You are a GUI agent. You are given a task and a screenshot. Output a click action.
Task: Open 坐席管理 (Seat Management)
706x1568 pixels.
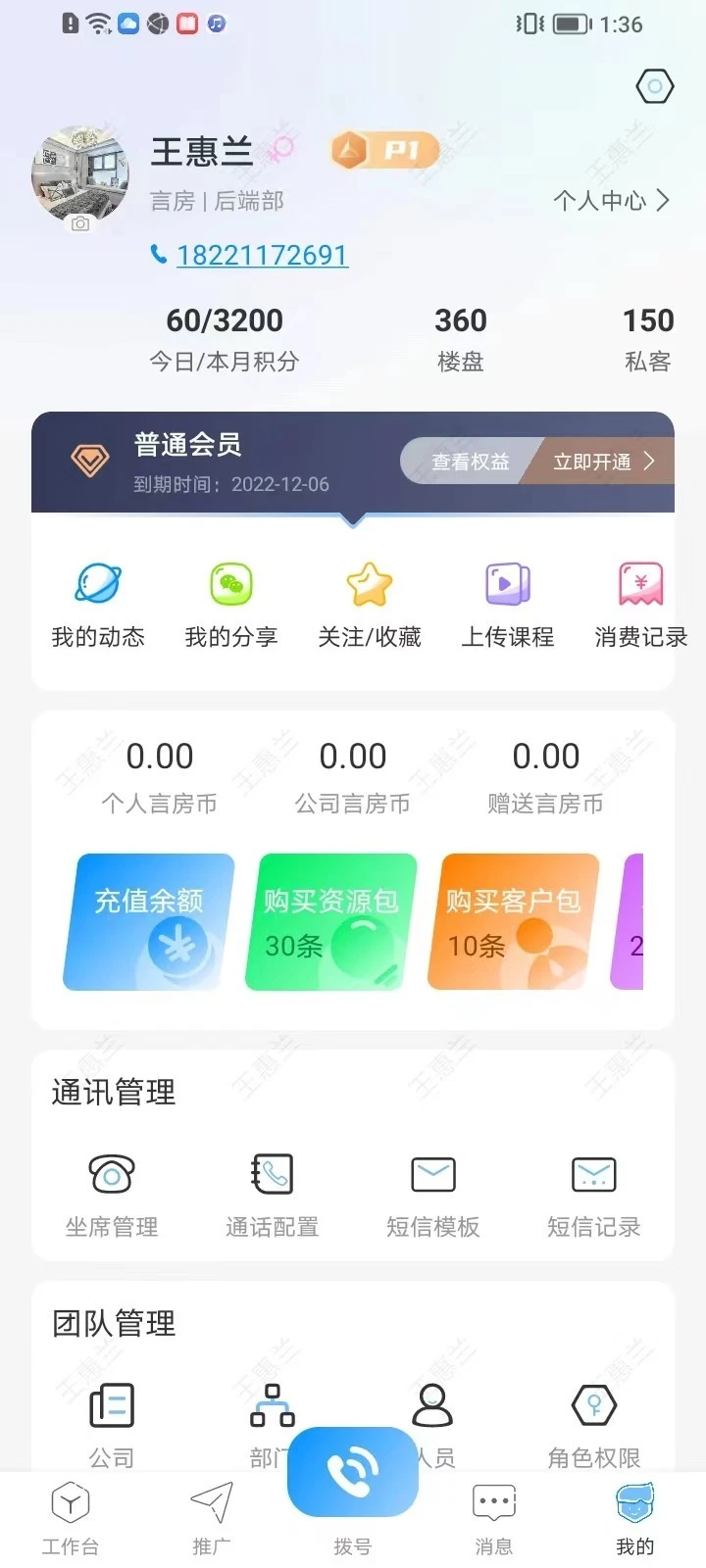111,1192
